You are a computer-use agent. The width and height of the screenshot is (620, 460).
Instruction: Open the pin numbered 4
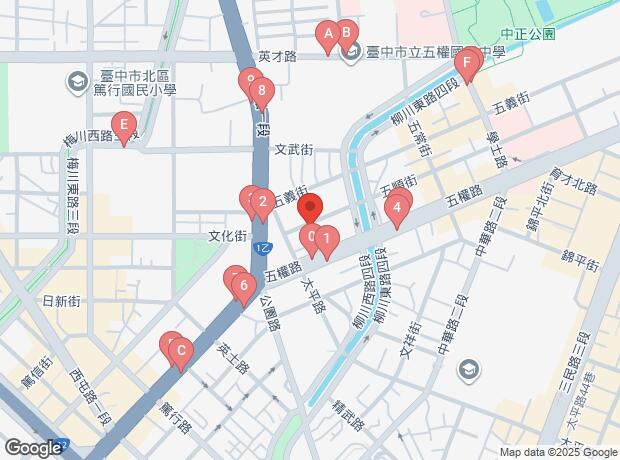pyautogui.click(x=398, y=209)
